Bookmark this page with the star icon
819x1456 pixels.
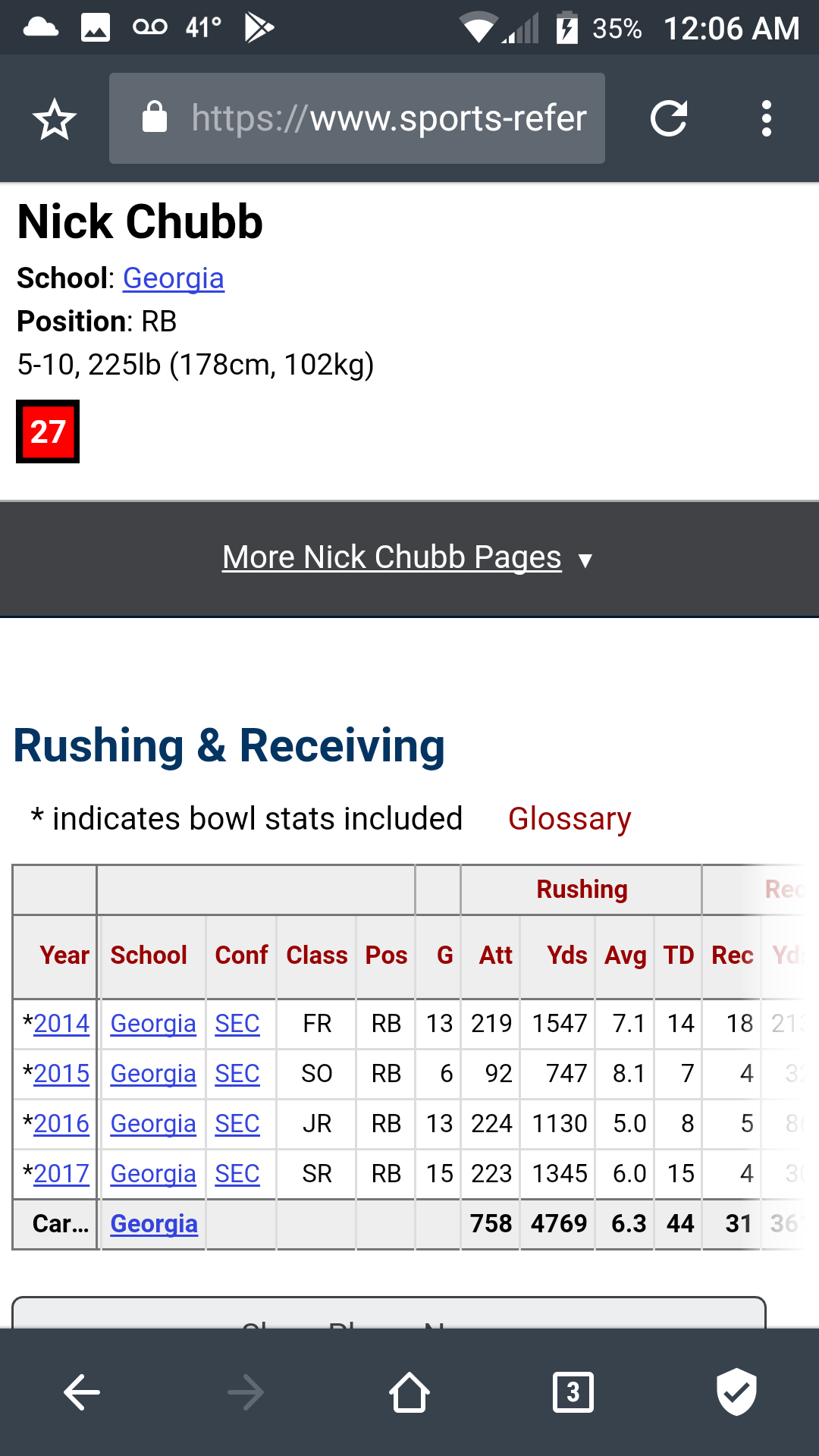coord(55,119)
